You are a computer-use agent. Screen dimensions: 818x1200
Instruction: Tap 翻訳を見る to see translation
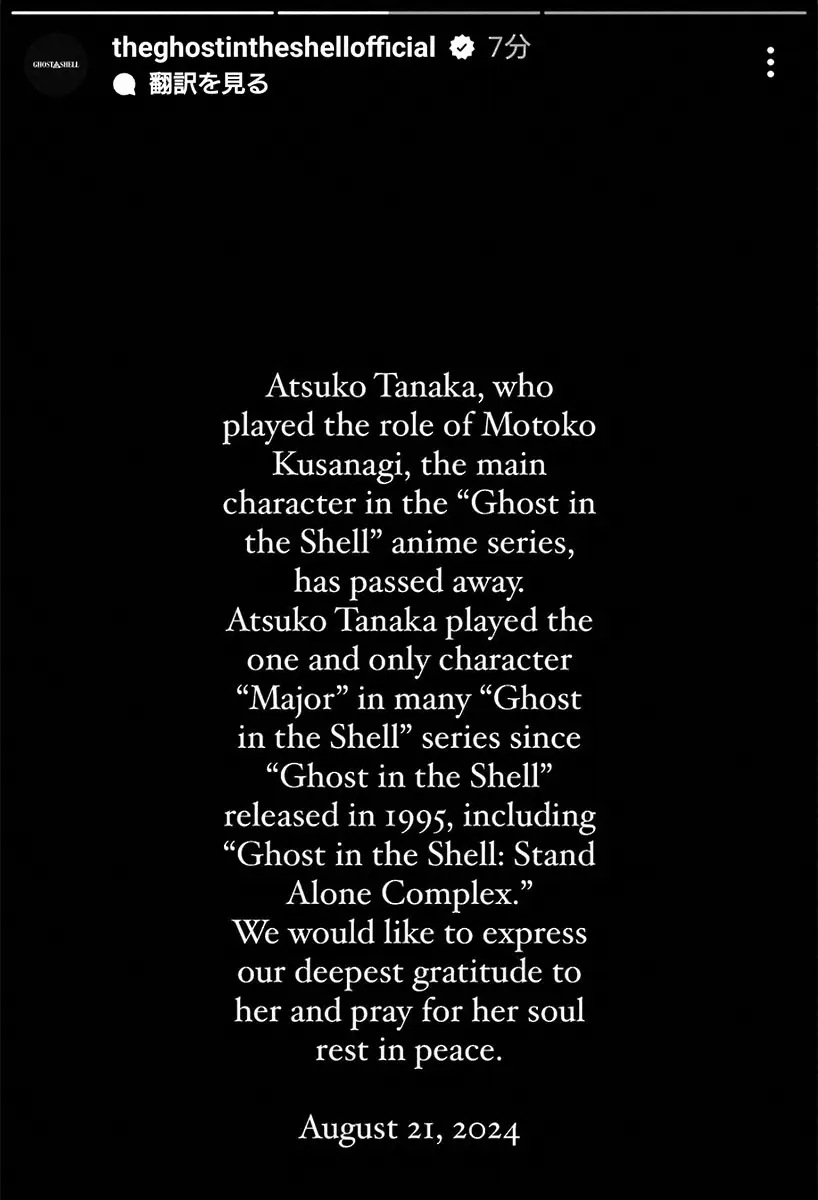[x=208, y=84]
